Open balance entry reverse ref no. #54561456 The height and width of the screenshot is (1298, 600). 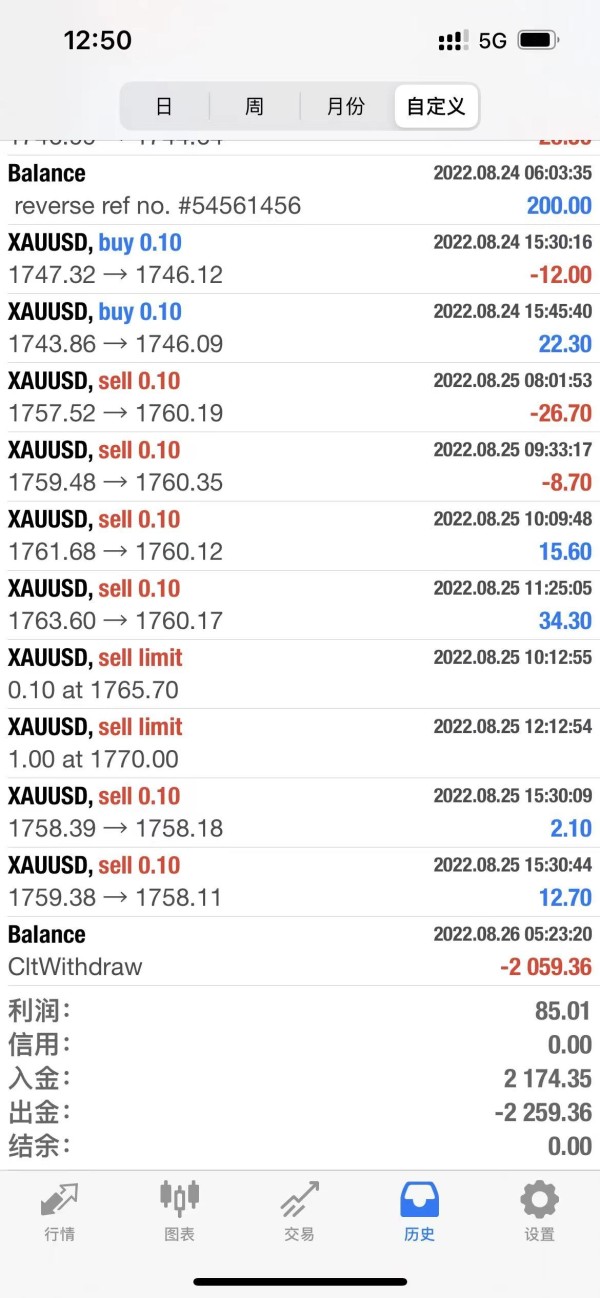[300, 190]
